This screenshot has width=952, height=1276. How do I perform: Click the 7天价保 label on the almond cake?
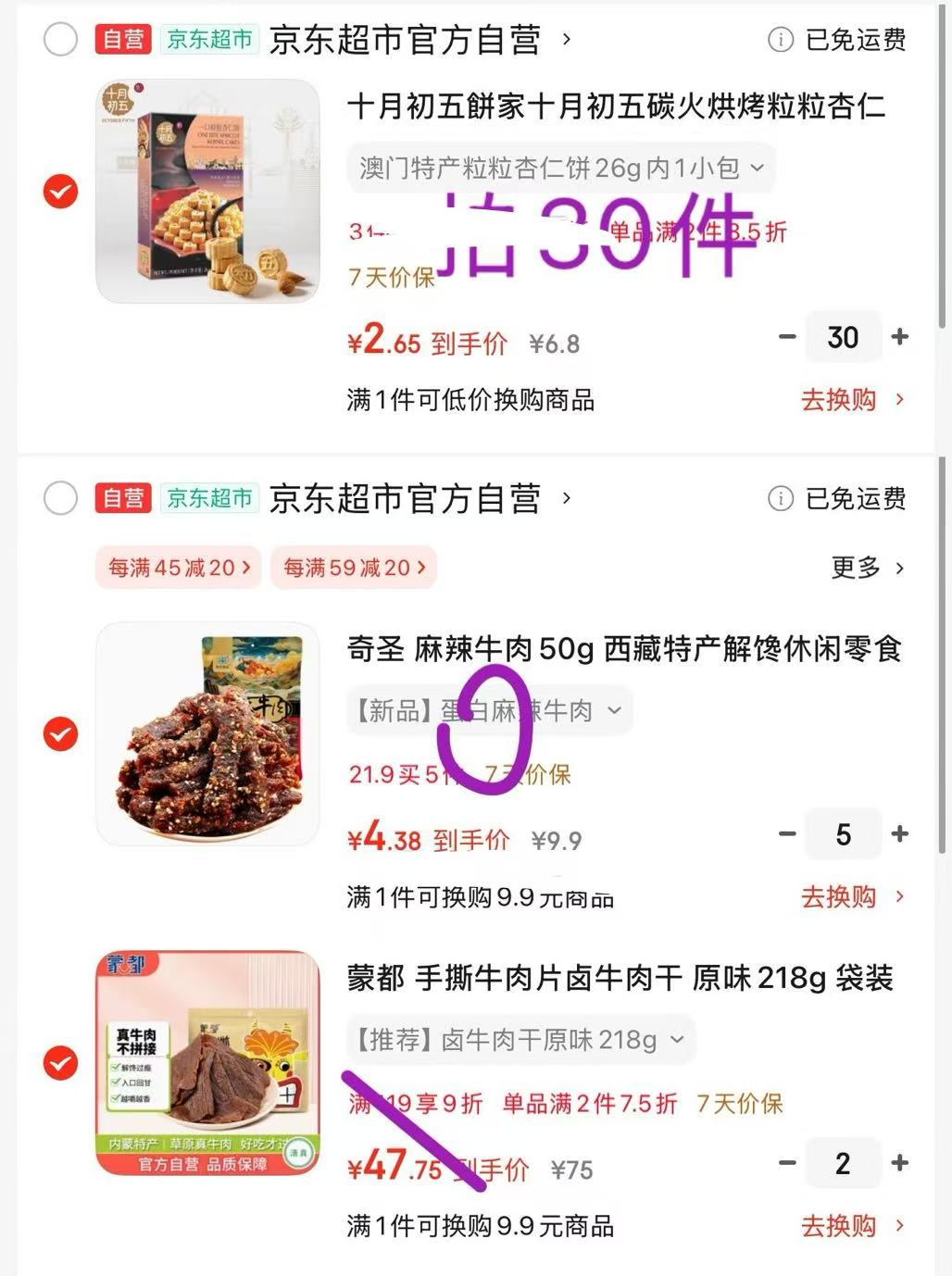pos(390,276)
